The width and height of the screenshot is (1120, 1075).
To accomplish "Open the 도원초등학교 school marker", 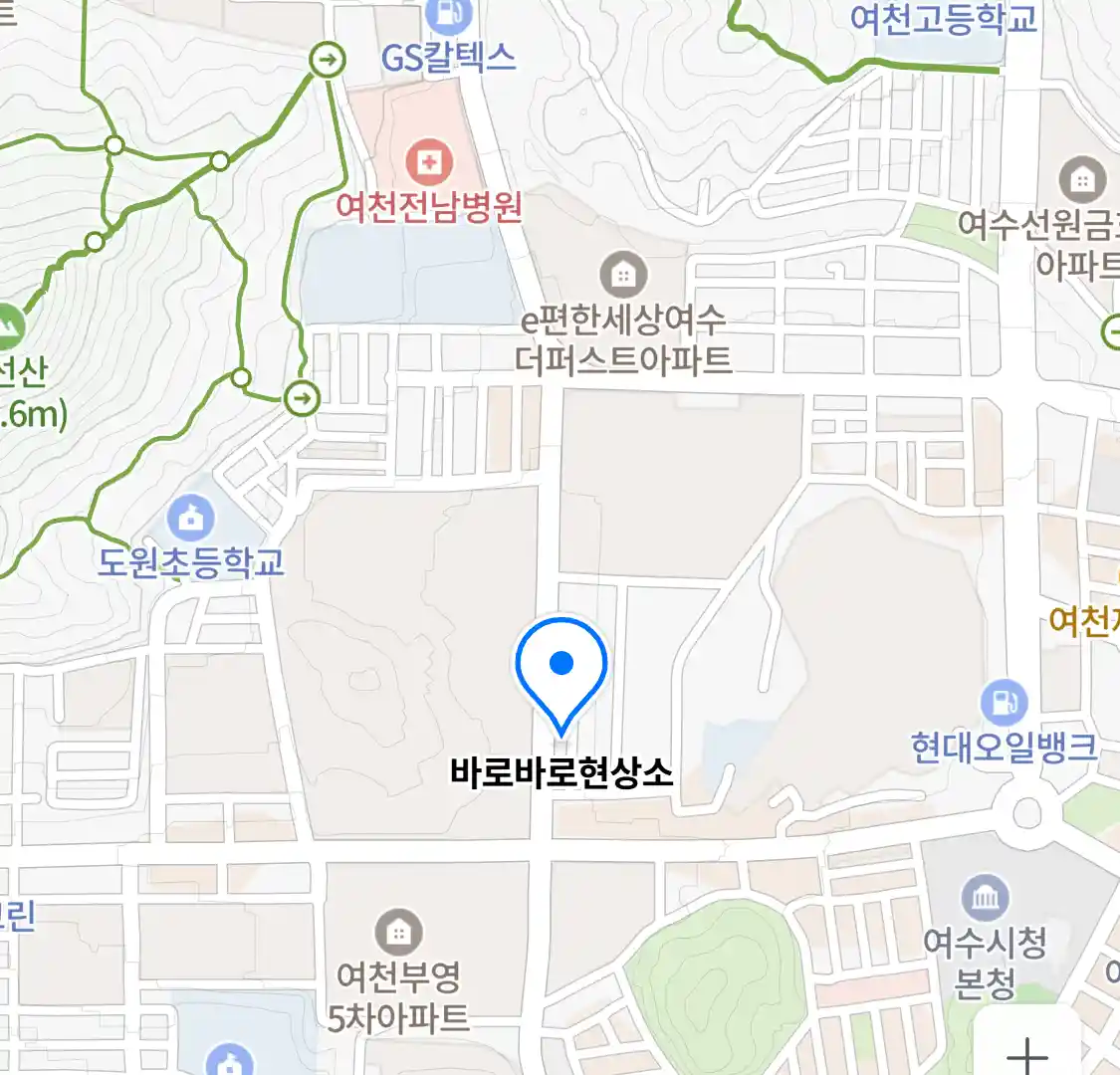I will [190, 519].
